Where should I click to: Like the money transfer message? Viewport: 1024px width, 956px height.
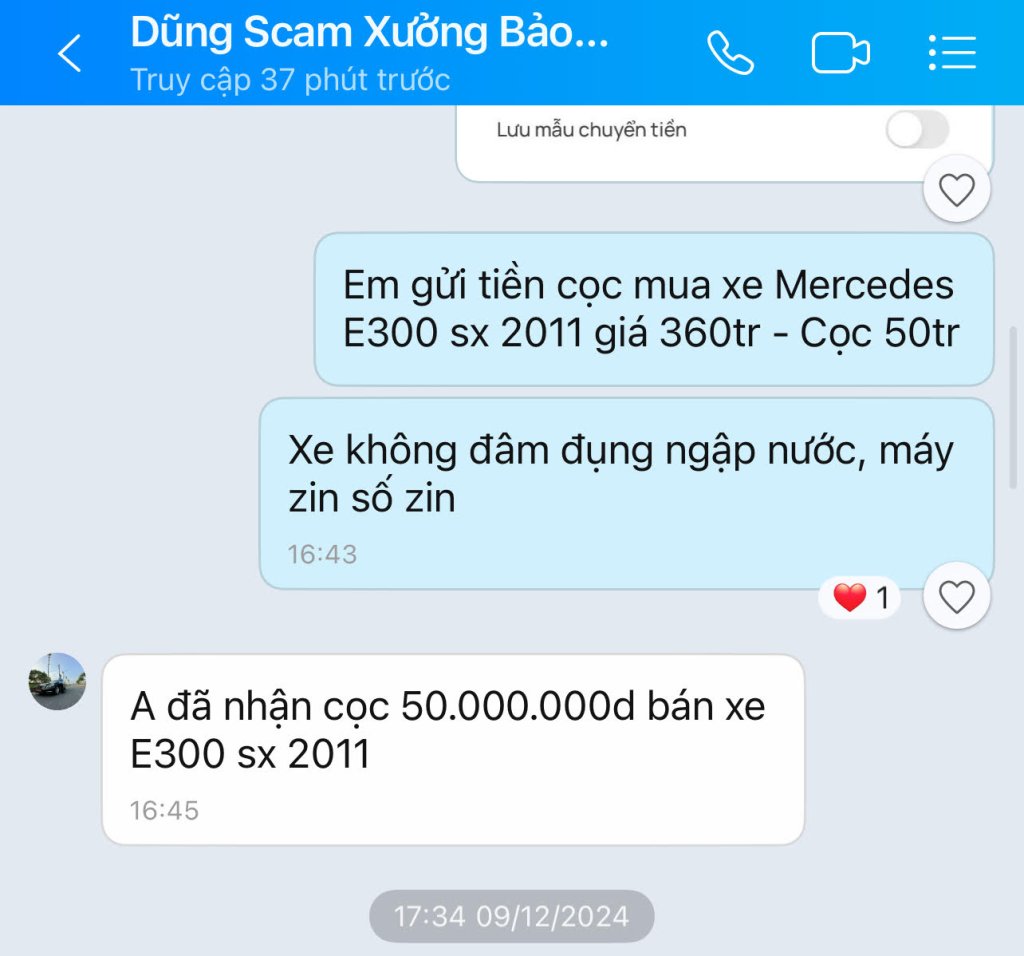click(957, 189)
